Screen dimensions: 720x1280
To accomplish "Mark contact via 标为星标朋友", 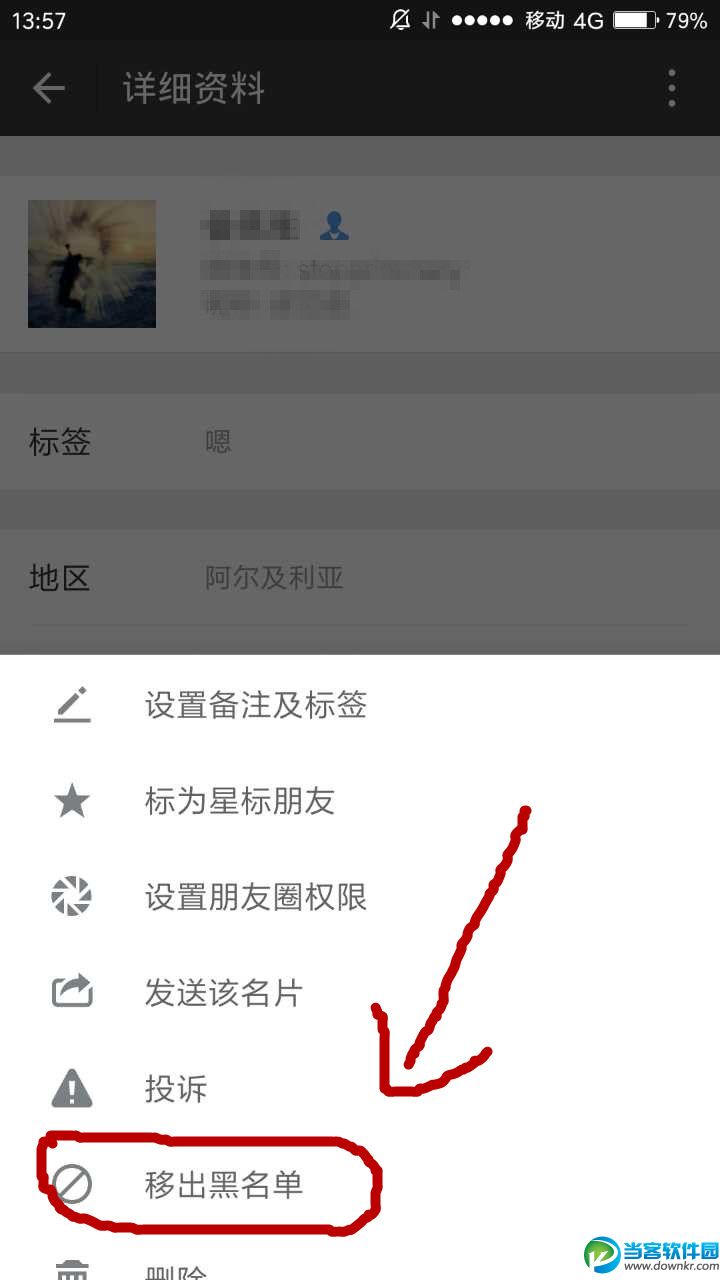I will click(x=240, y=801).
